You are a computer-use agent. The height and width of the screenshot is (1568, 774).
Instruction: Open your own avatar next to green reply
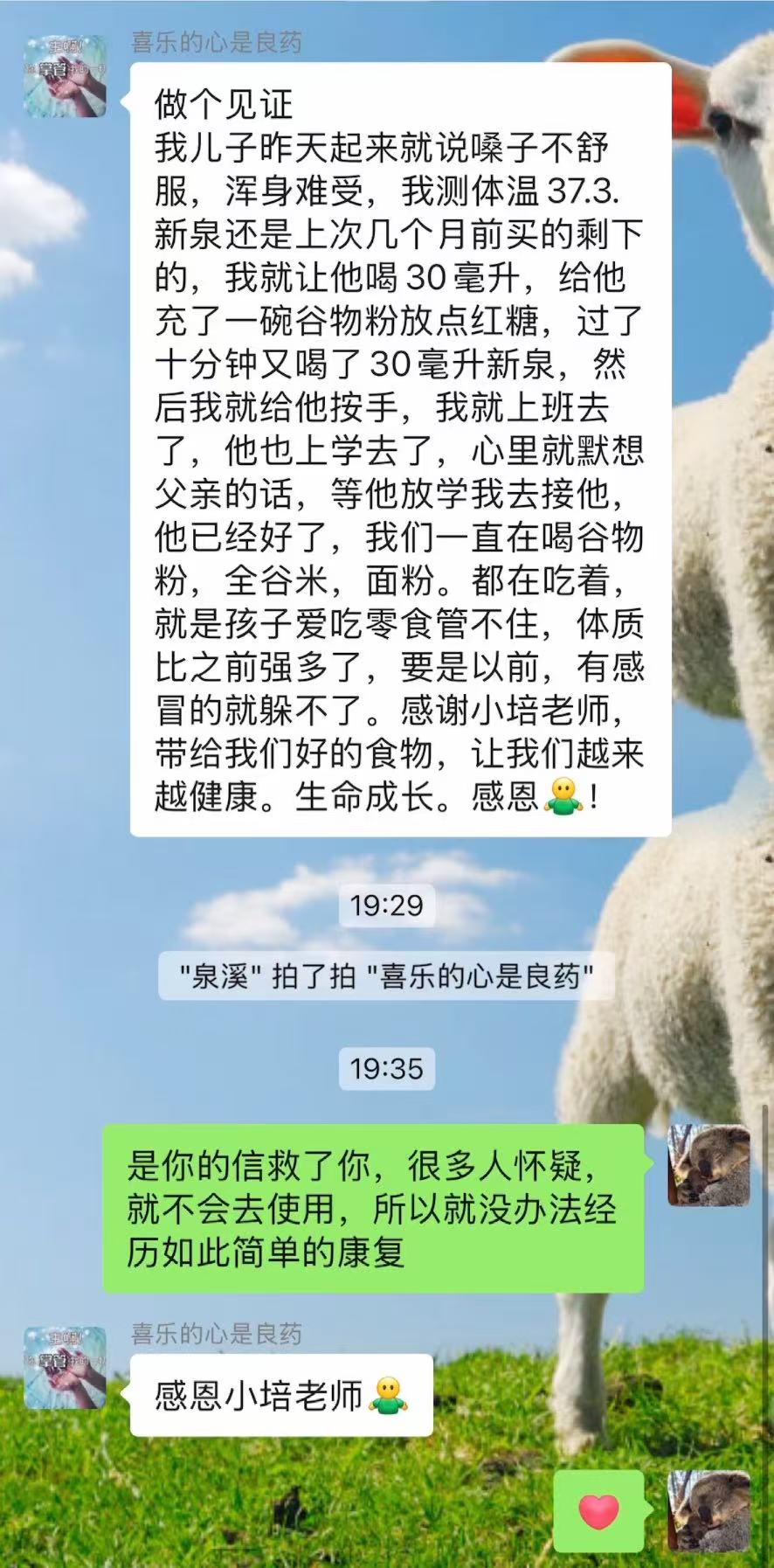tap(709, 1162)
